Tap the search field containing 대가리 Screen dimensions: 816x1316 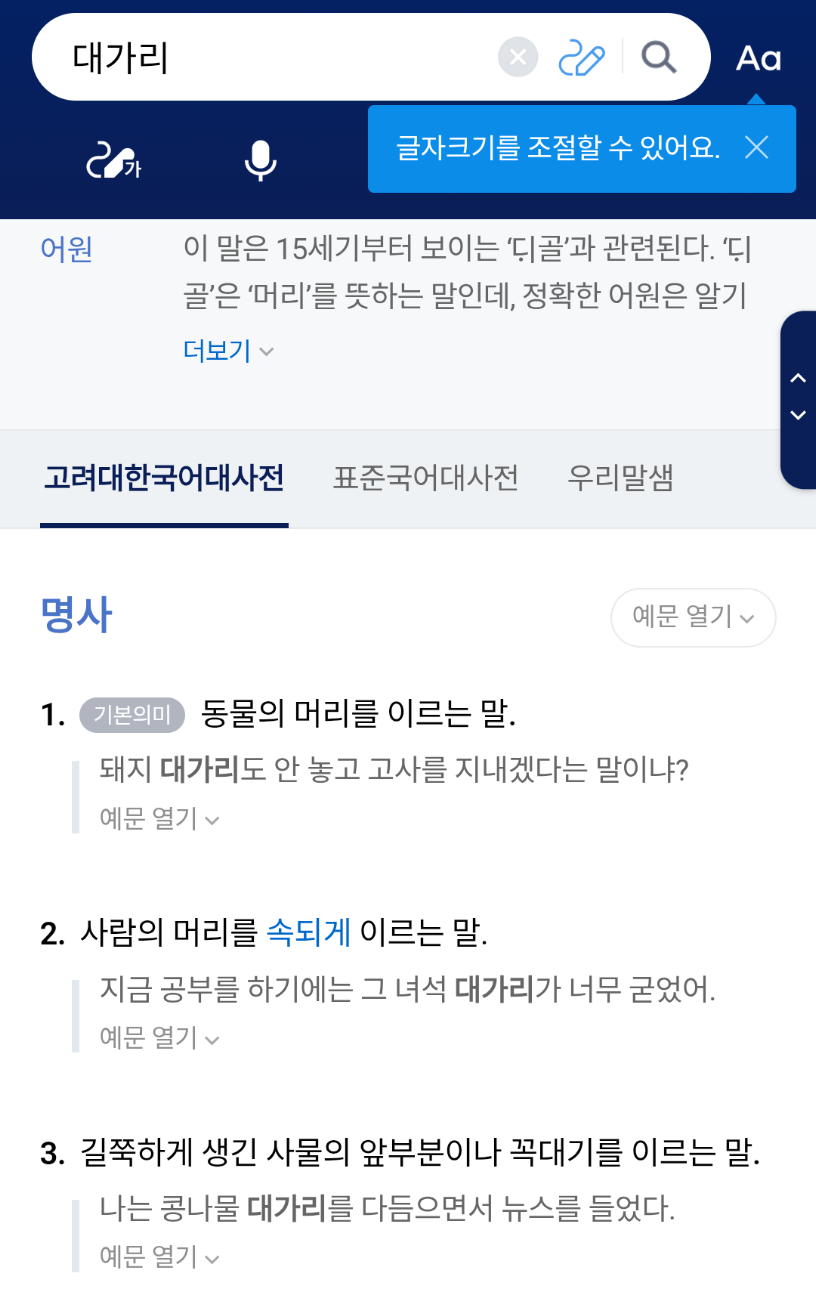(270, 58)
